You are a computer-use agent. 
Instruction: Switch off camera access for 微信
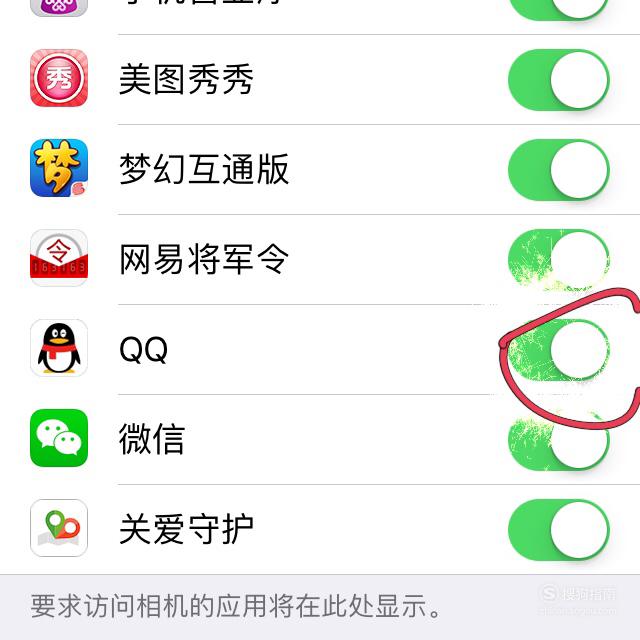coord(558,440)
